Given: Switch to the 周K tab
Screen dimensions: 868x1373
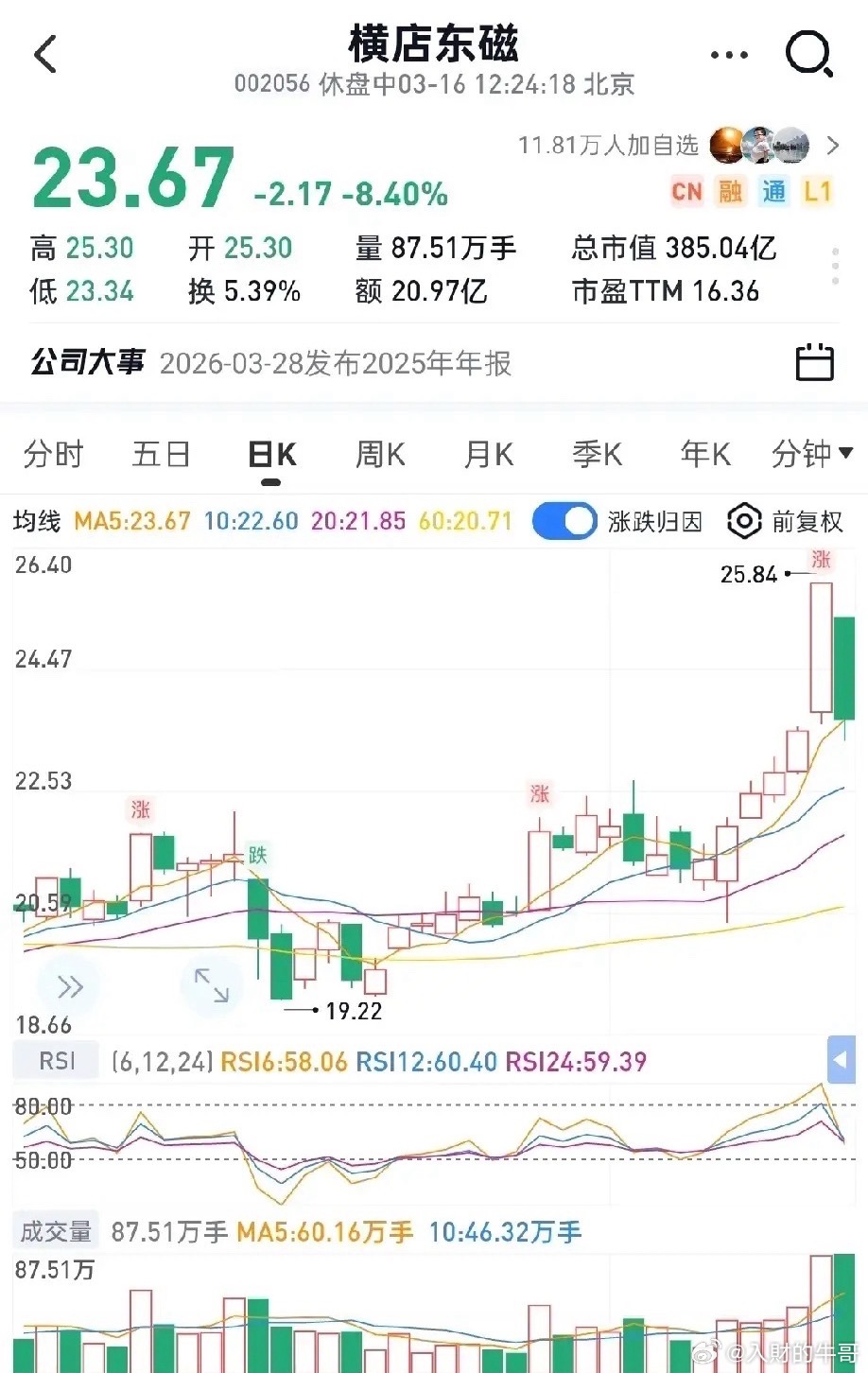Looking at the screenshot, I should pos(378,455).
